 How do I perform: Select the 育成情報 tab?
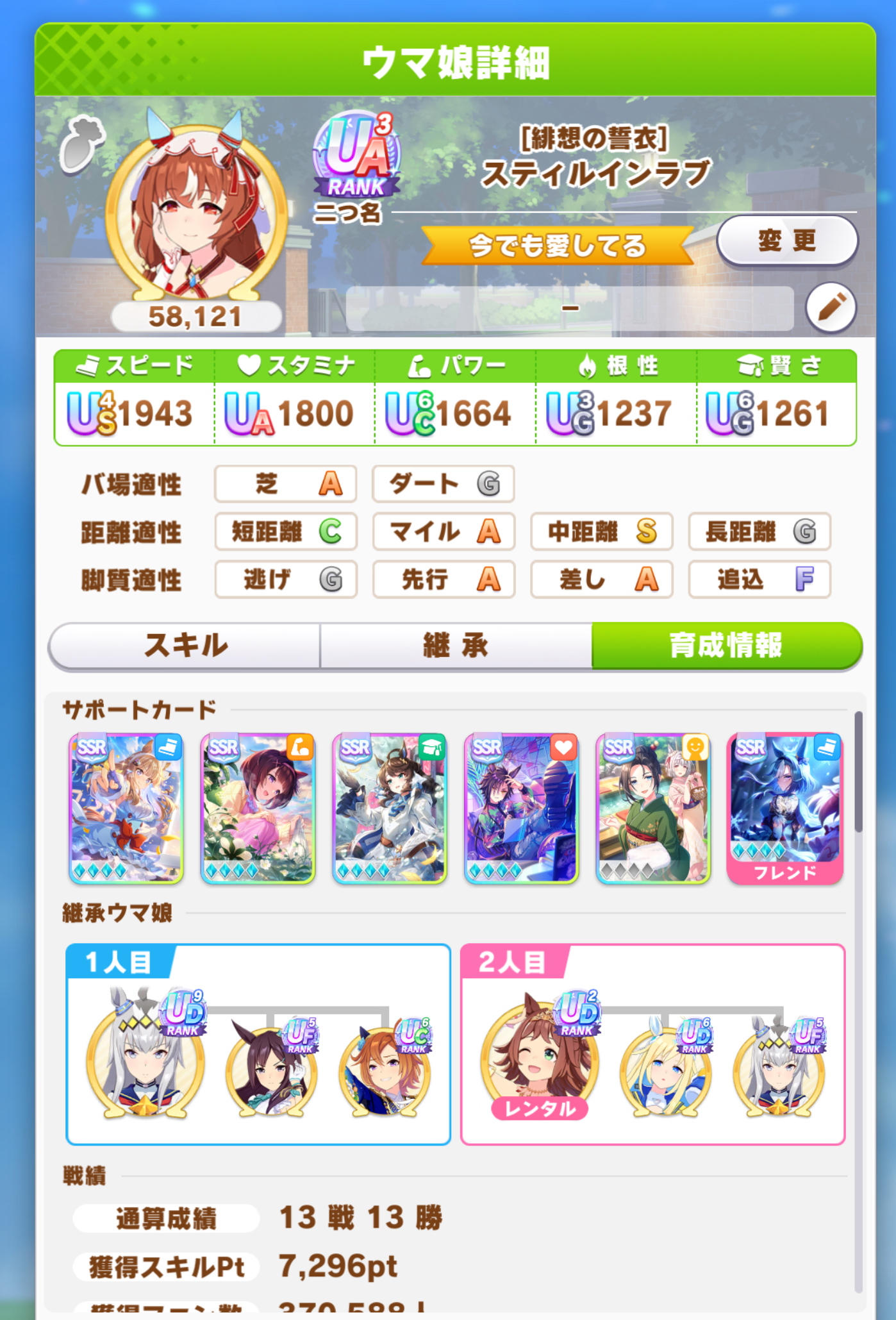point(726,646)
